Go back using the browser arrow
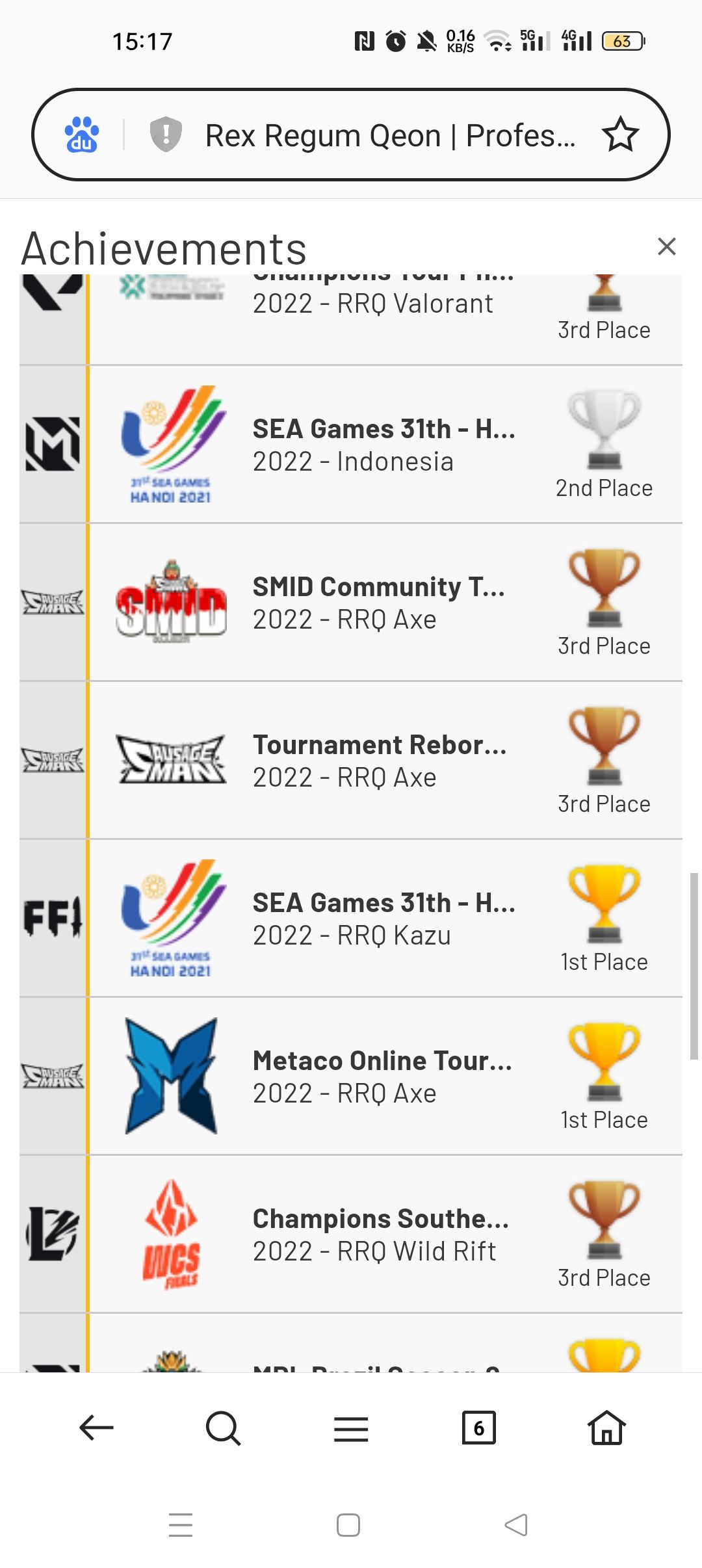702x1568 pixels. (x=96, y=1428)
